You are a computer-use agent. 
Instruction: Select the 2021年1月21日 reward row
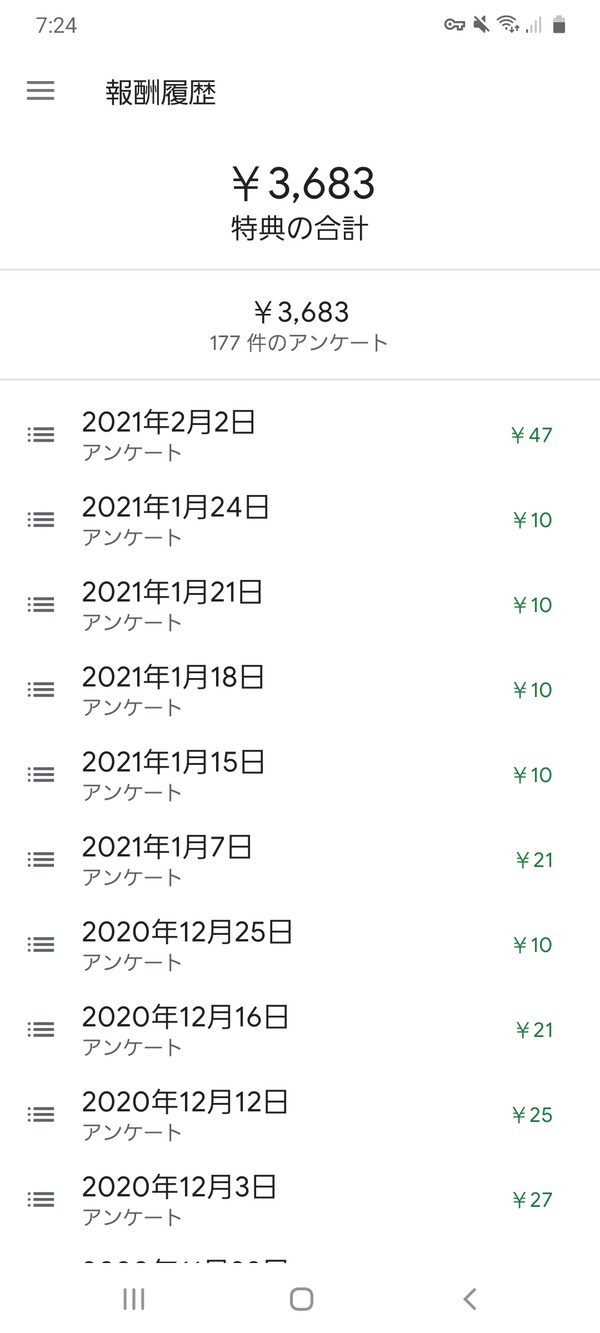coord(300,606)
